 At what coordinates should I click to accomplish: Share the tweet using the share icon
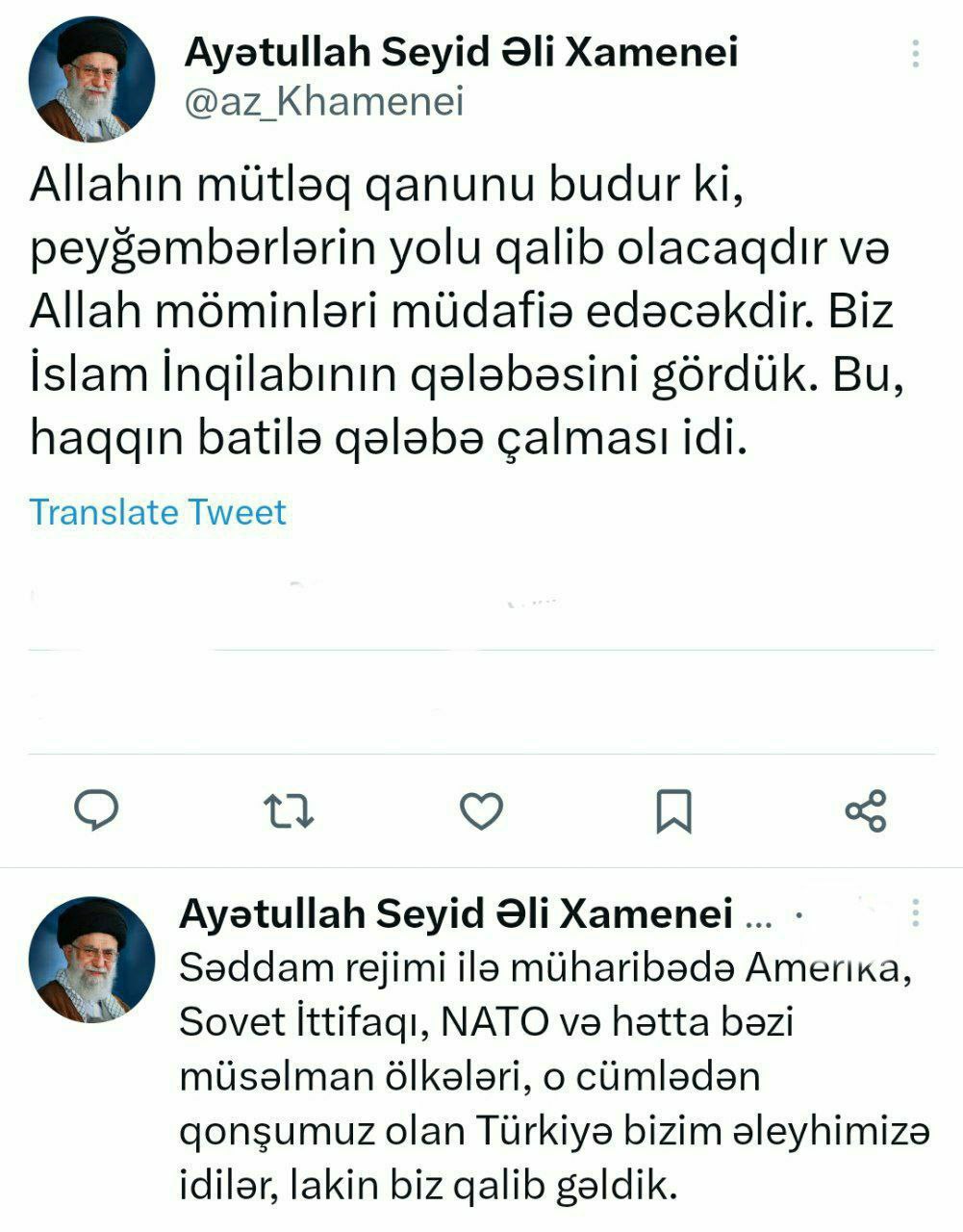coord(865,810)
